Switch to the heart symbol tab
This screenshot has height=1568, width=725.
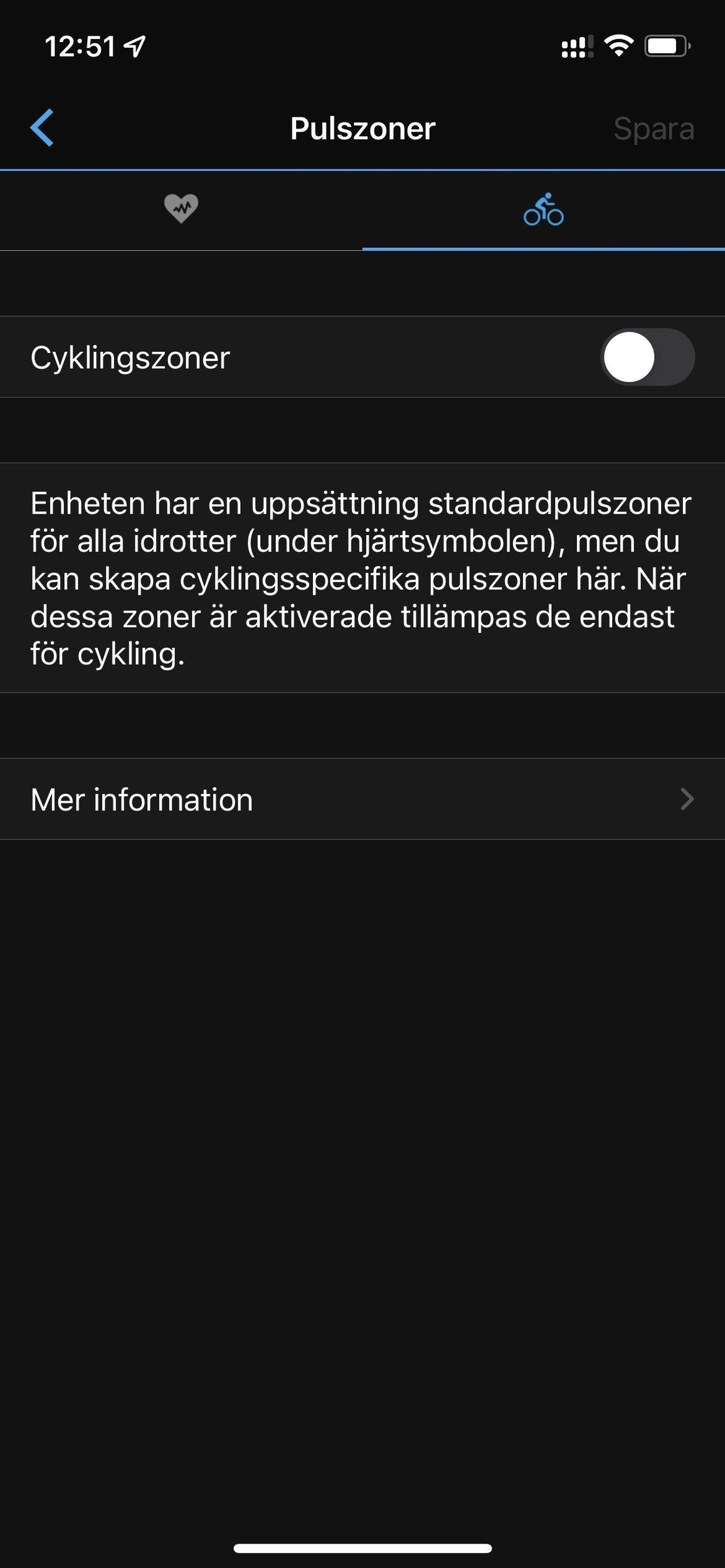(x=181, y=209)
